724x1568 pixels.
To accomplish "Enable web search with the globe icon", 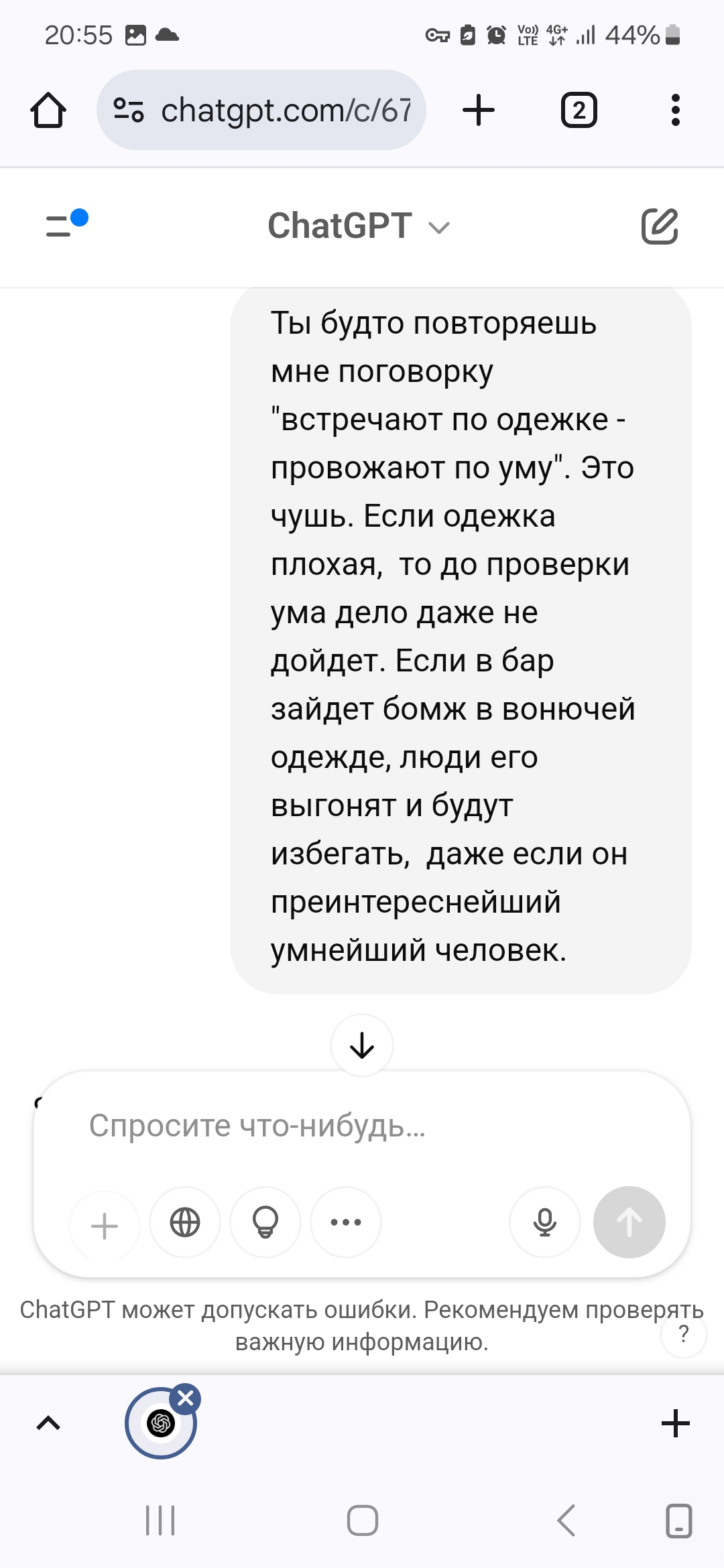I will [x=185, y=1222].
